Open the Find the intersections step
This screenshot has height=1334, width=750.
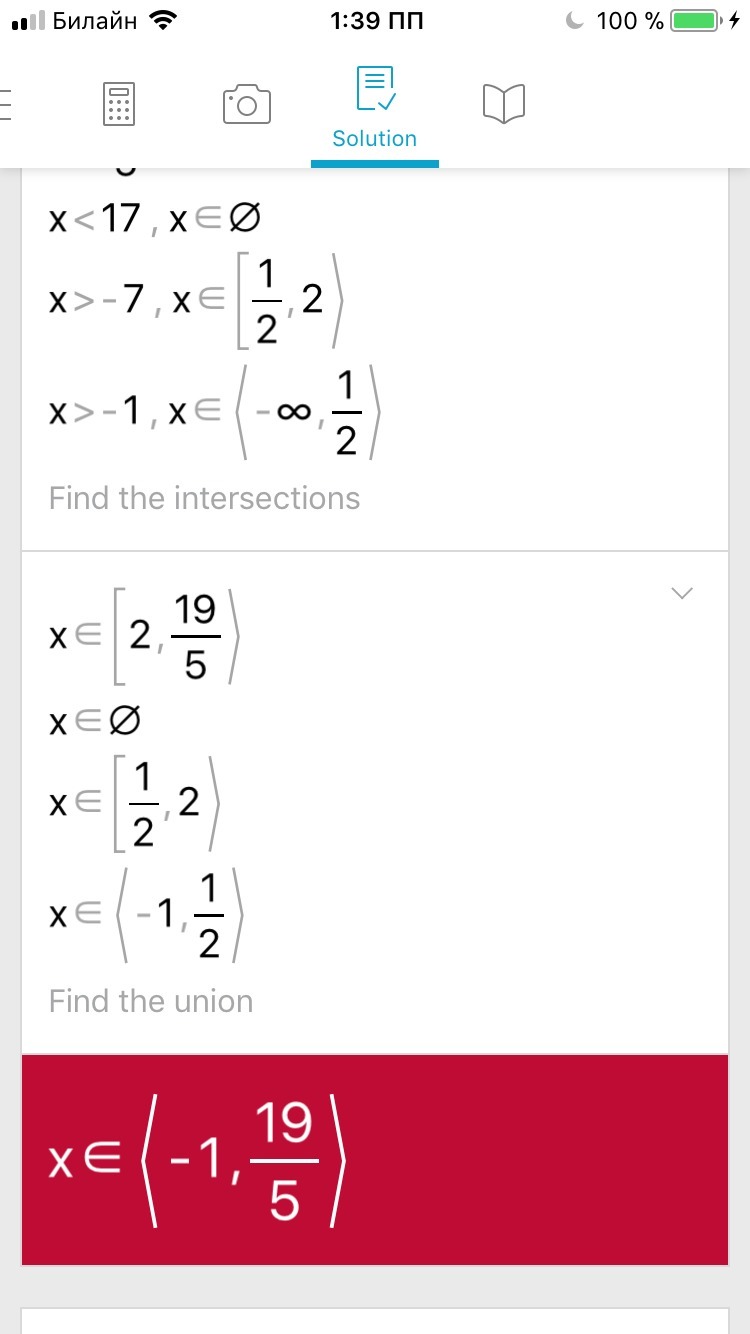click(204, 498)
